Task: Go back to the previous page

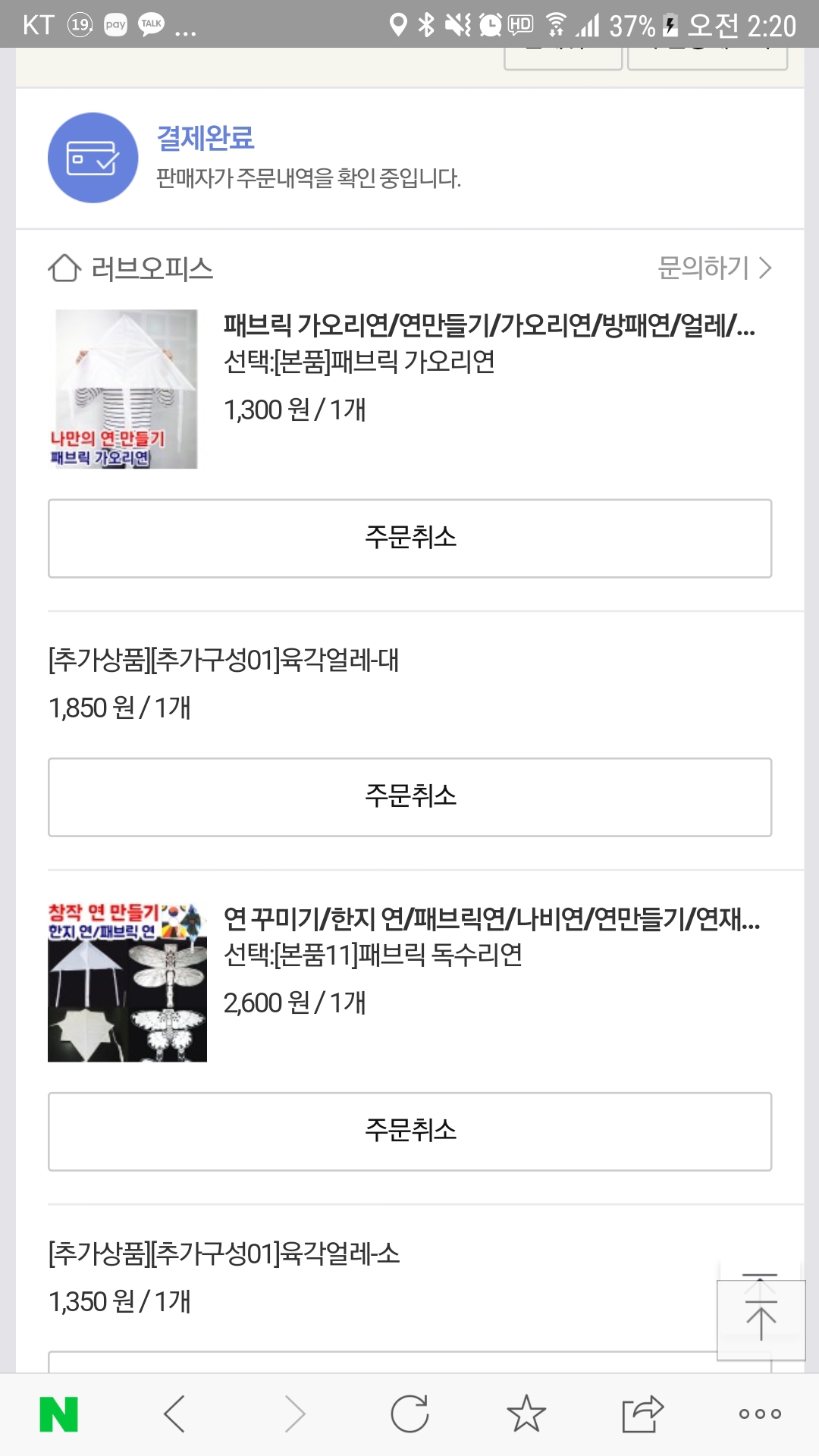Action: (174, 1414)
